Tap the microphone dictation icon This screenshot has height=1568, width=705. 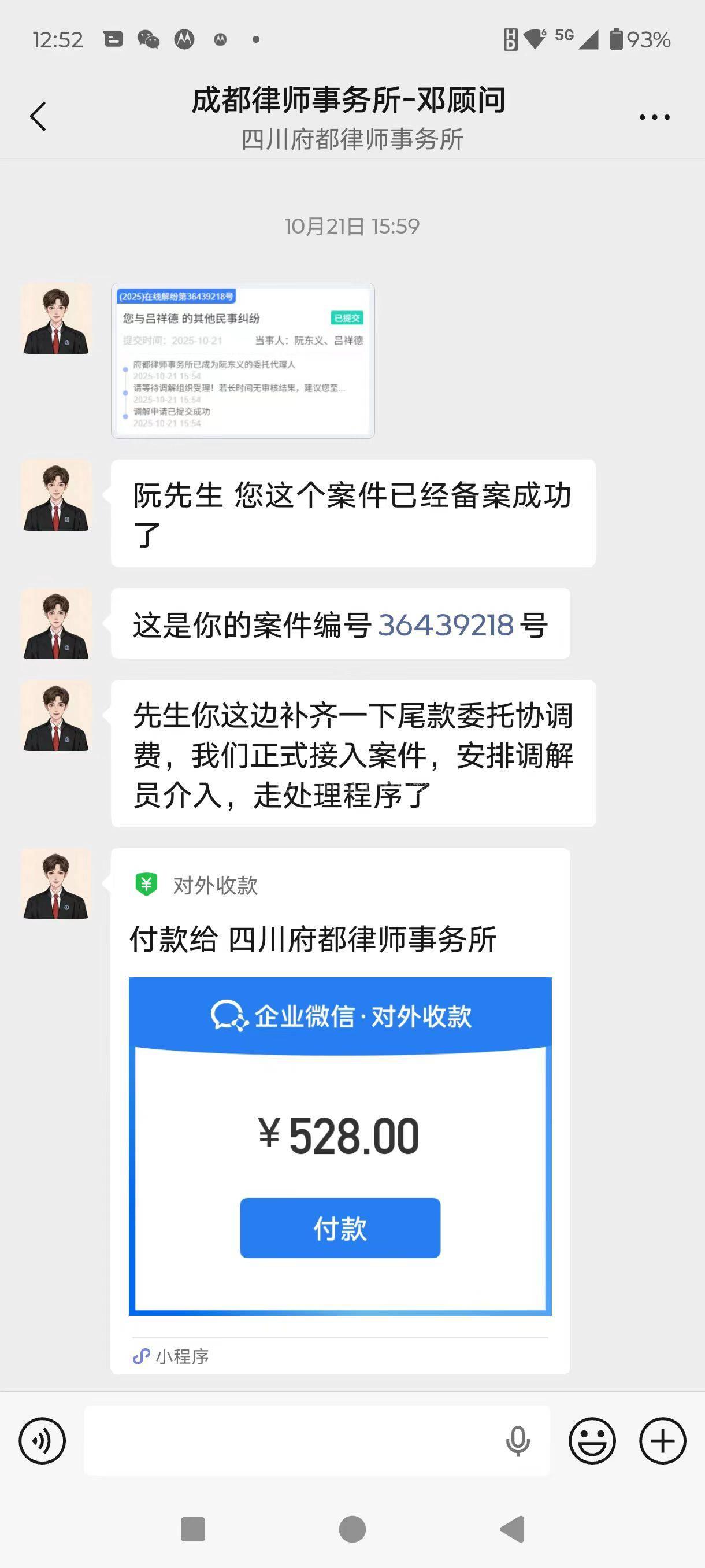[518, 1441]
